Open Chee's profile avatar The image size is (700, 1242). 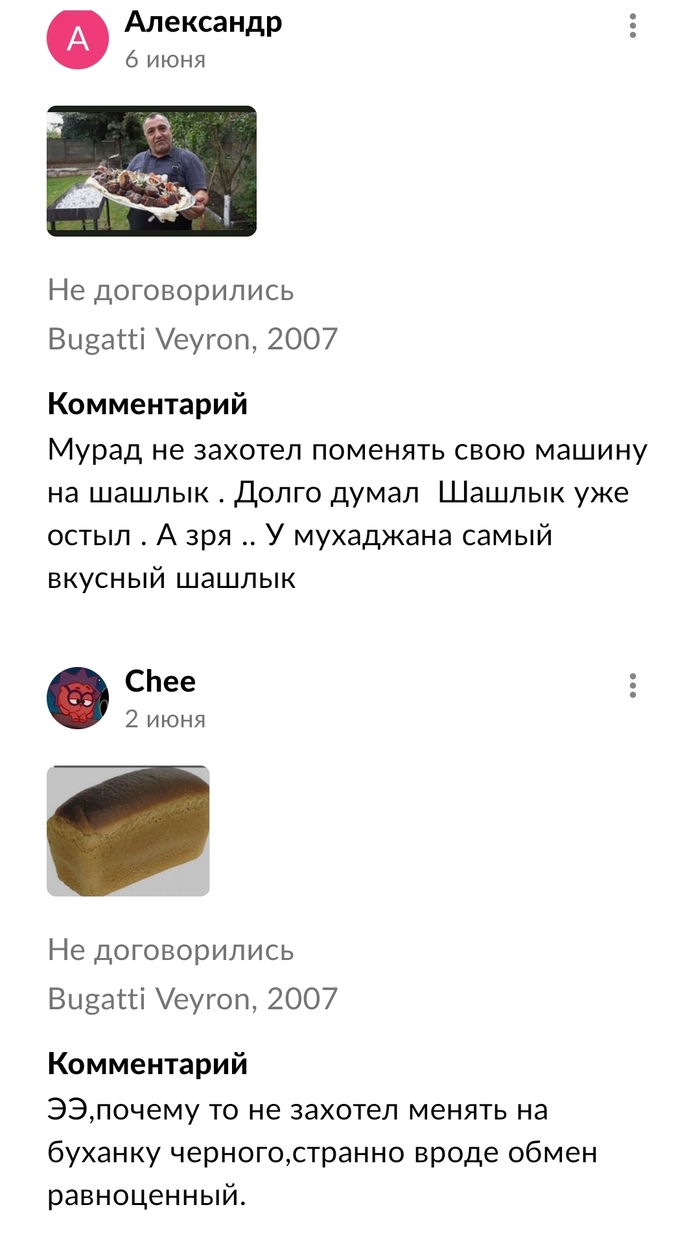coord(77,698)
